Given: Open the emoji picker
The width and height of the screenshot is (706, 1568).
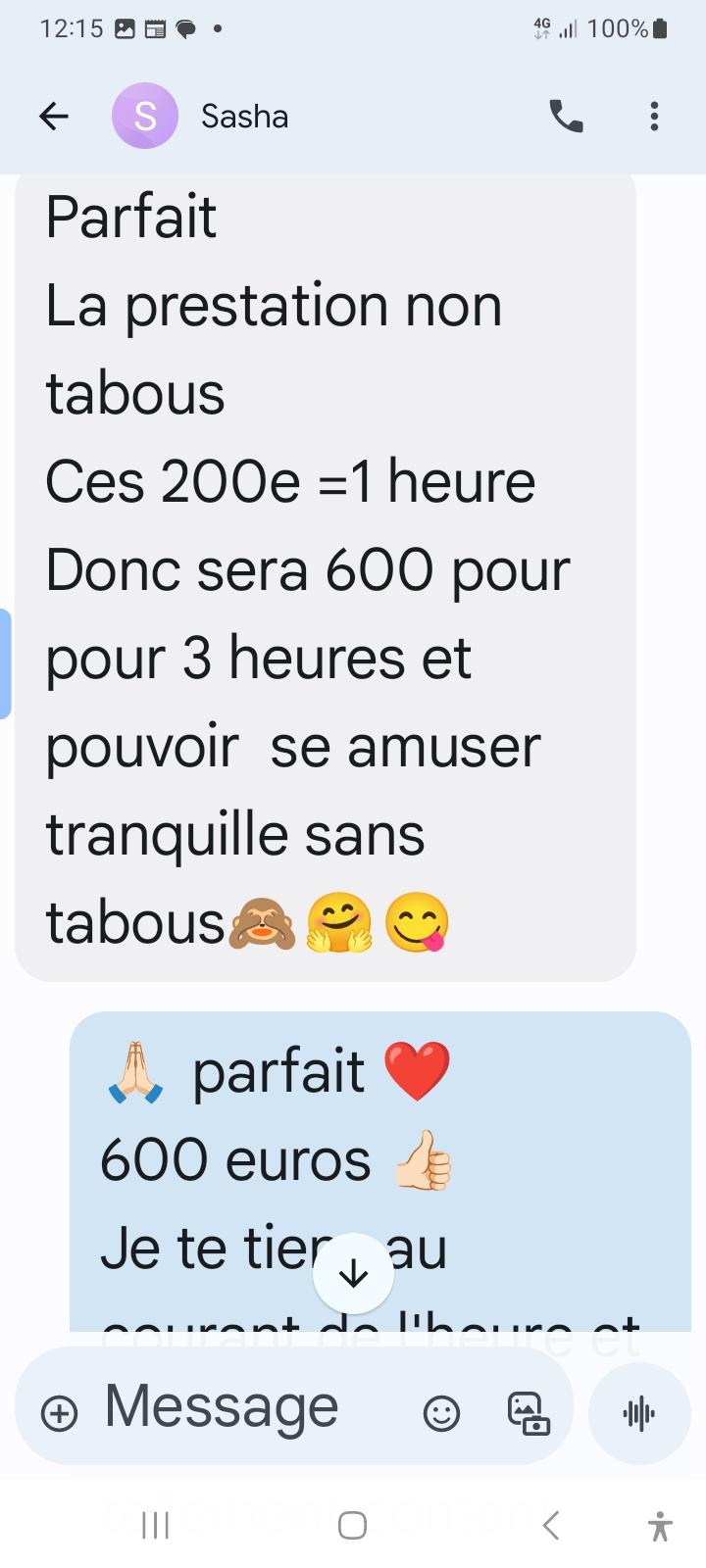Looking at the screenshot, I should pos(441,1413).
